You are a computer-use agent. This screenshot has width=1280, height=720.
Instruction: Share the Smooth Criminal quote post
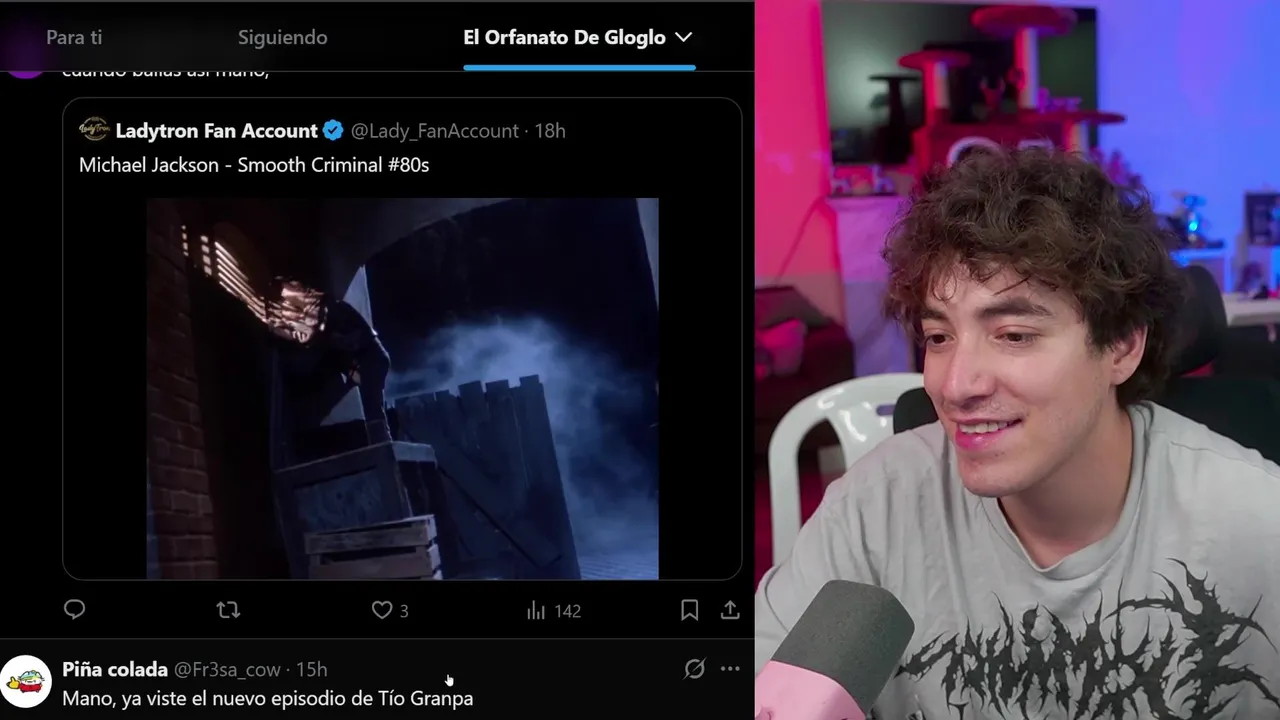point(730,610)
